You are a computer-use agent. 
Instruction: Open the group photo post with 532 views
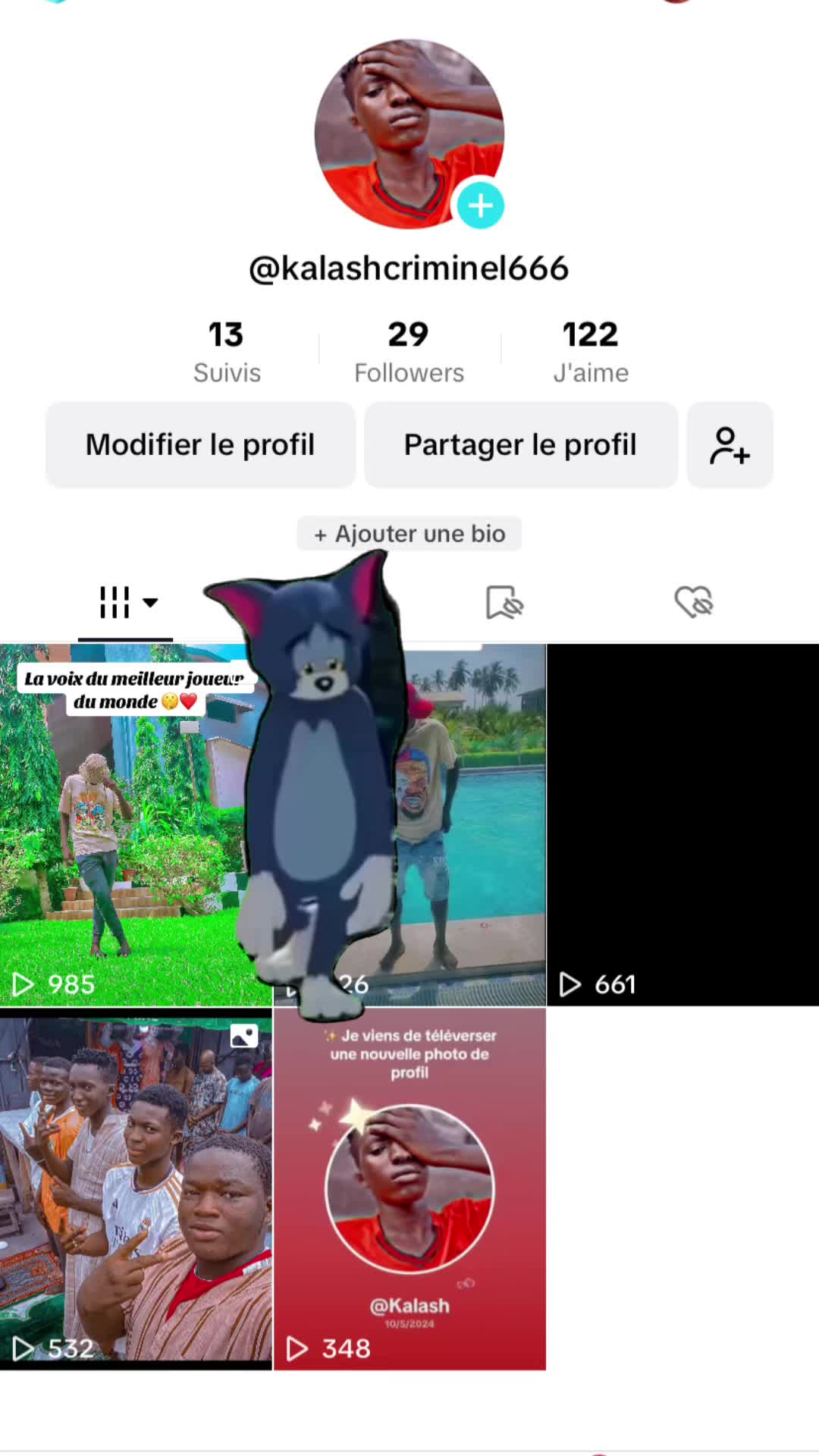[136, 1189]
